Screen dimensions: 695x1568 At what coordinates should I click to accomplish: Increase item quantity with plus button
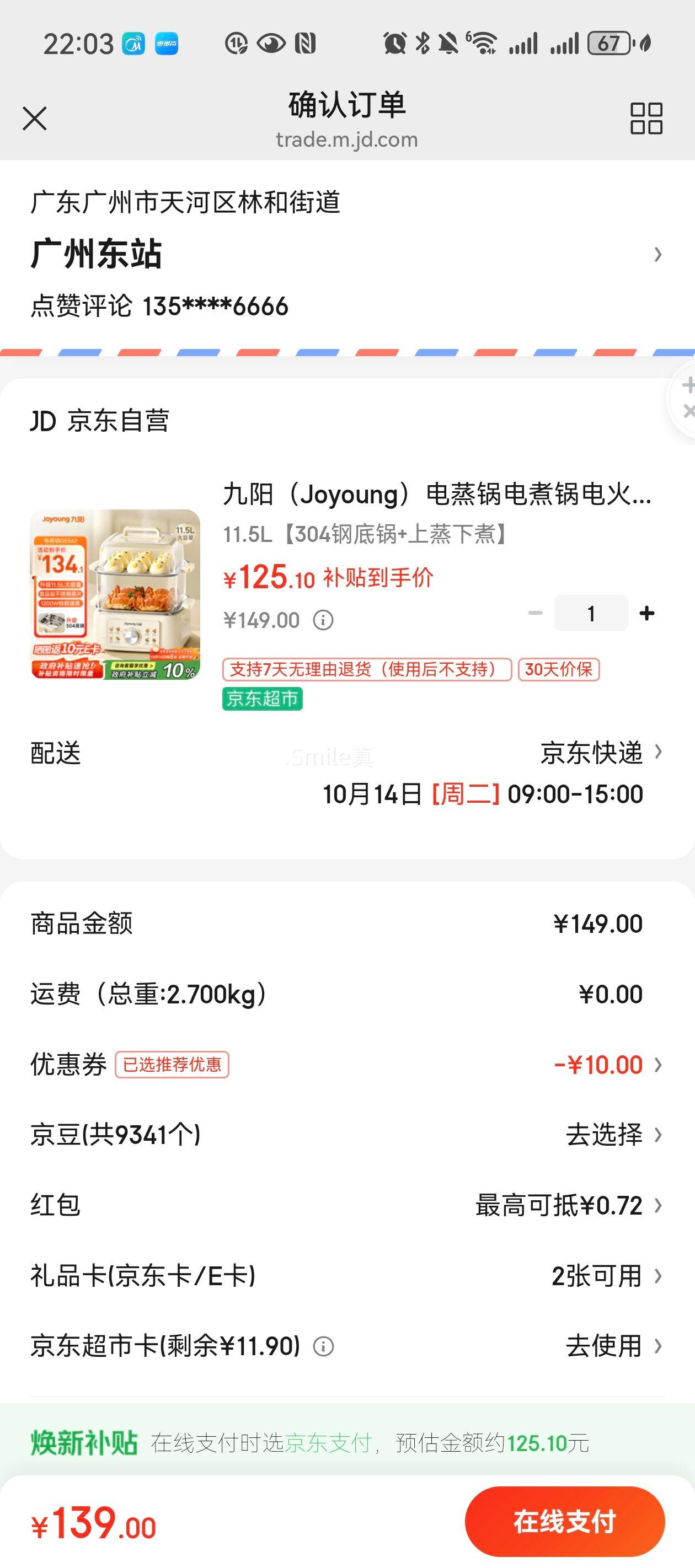[x=647, y=613]
